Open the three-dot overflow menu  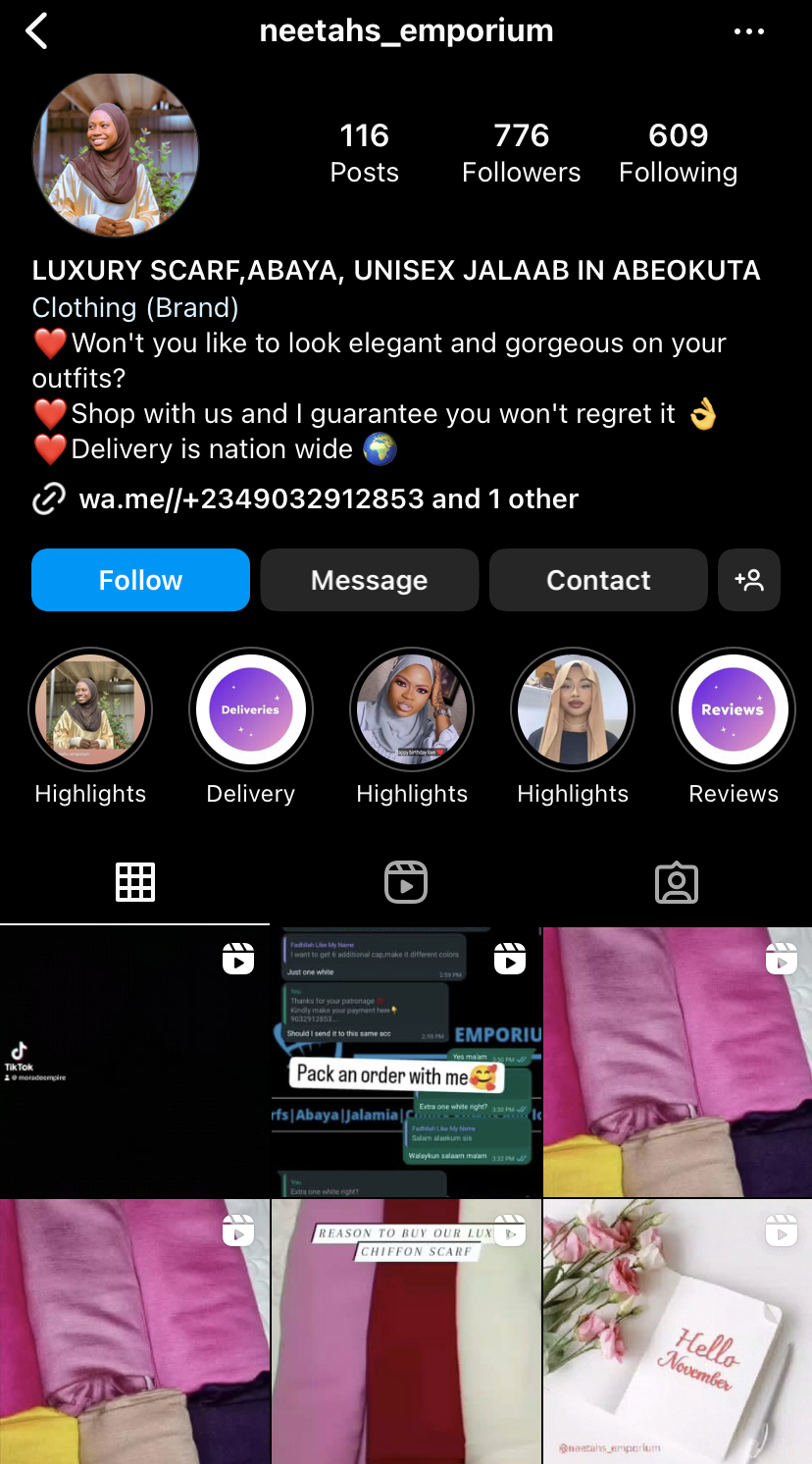pyautogui.click(x=748, y=31)
